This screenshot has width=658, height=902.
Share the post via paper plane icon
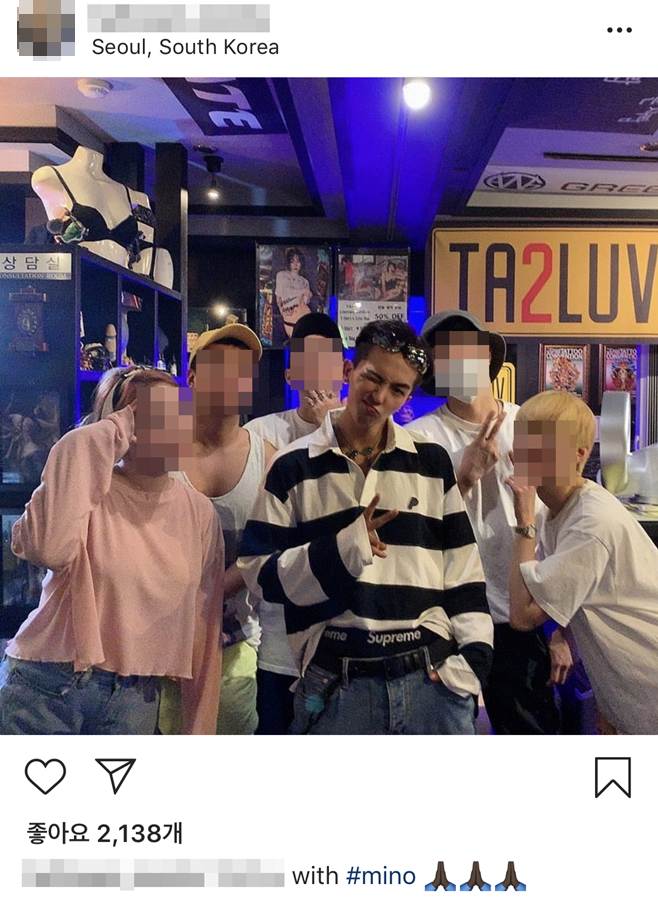[x=115, y=775]
